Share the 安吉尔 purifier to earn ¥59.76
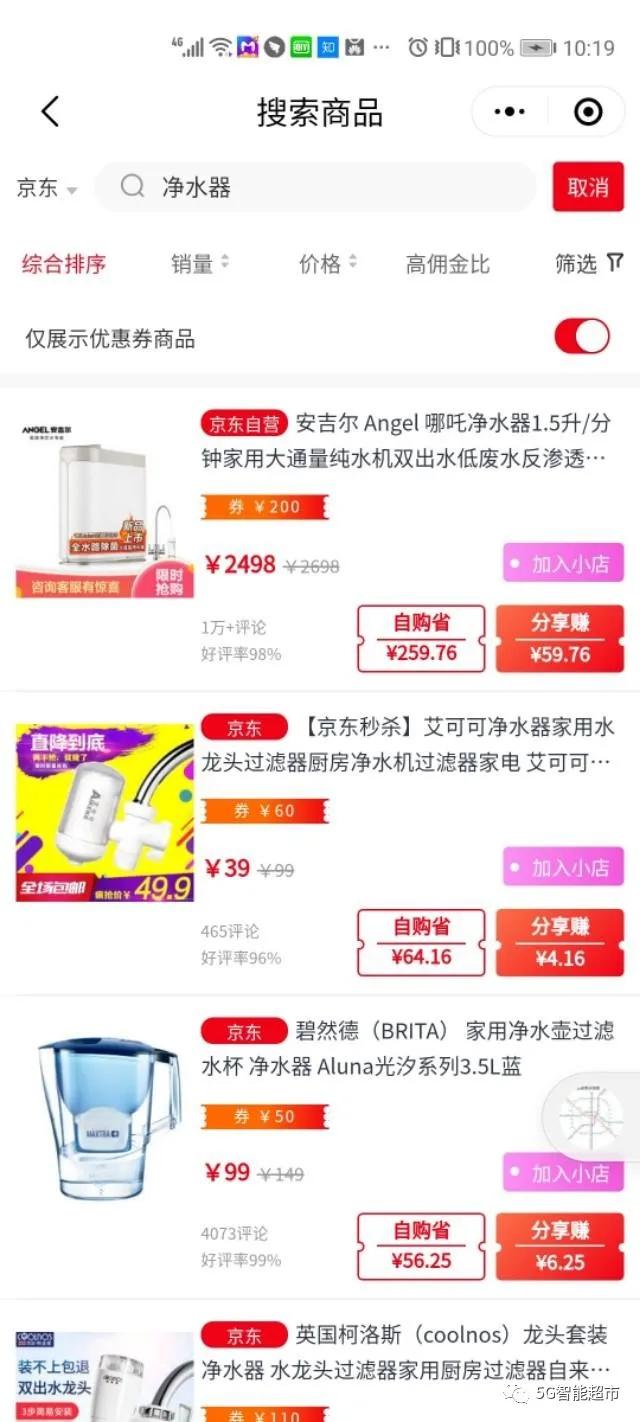Image resolution: width=640 pixels, height=1422 pixels. 560,639
